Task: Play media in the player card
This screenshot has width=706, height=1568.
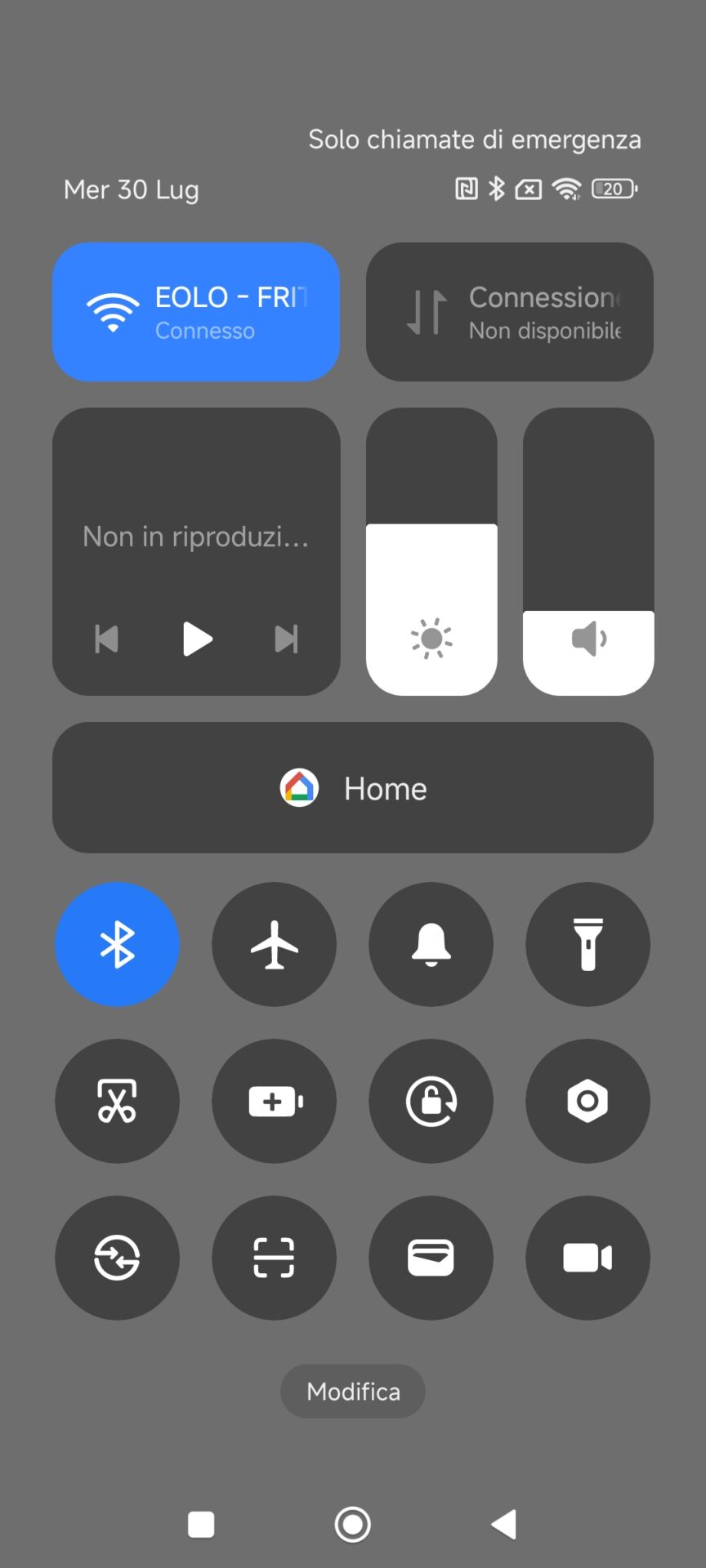Action: click(x=197, y=639)
